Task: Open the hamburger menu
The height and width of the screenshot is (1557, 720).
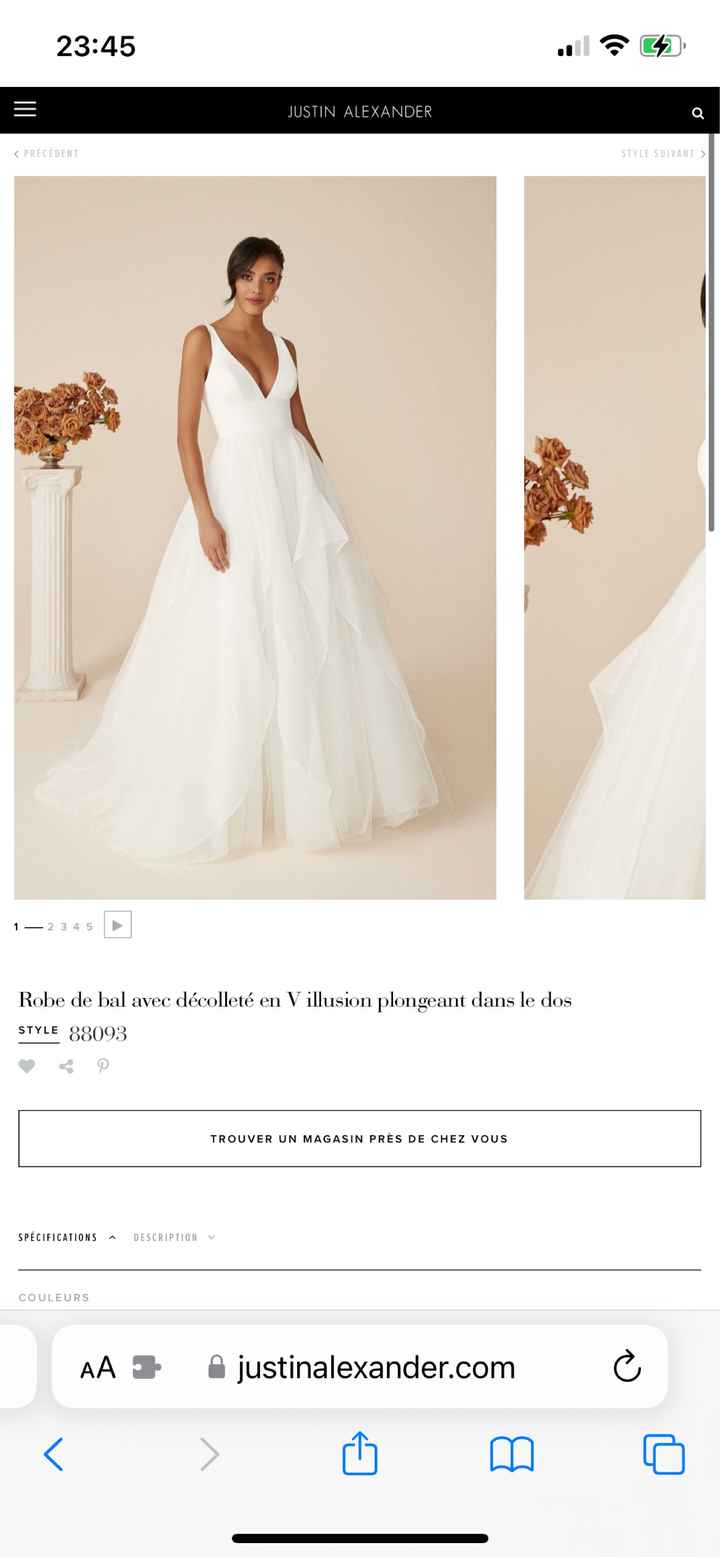Action: click(25, 109)
